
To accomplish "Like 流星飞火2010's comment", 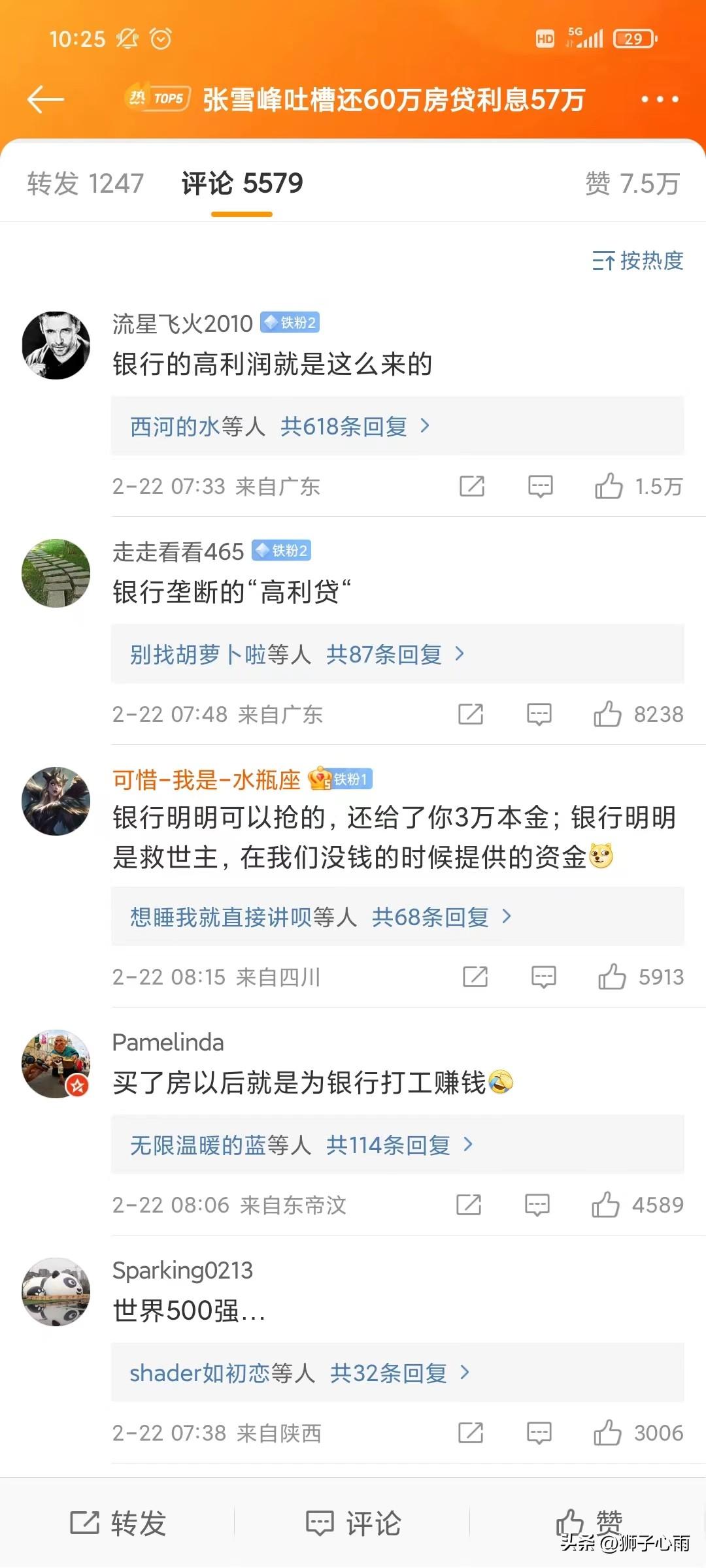I will click(609, 486).
